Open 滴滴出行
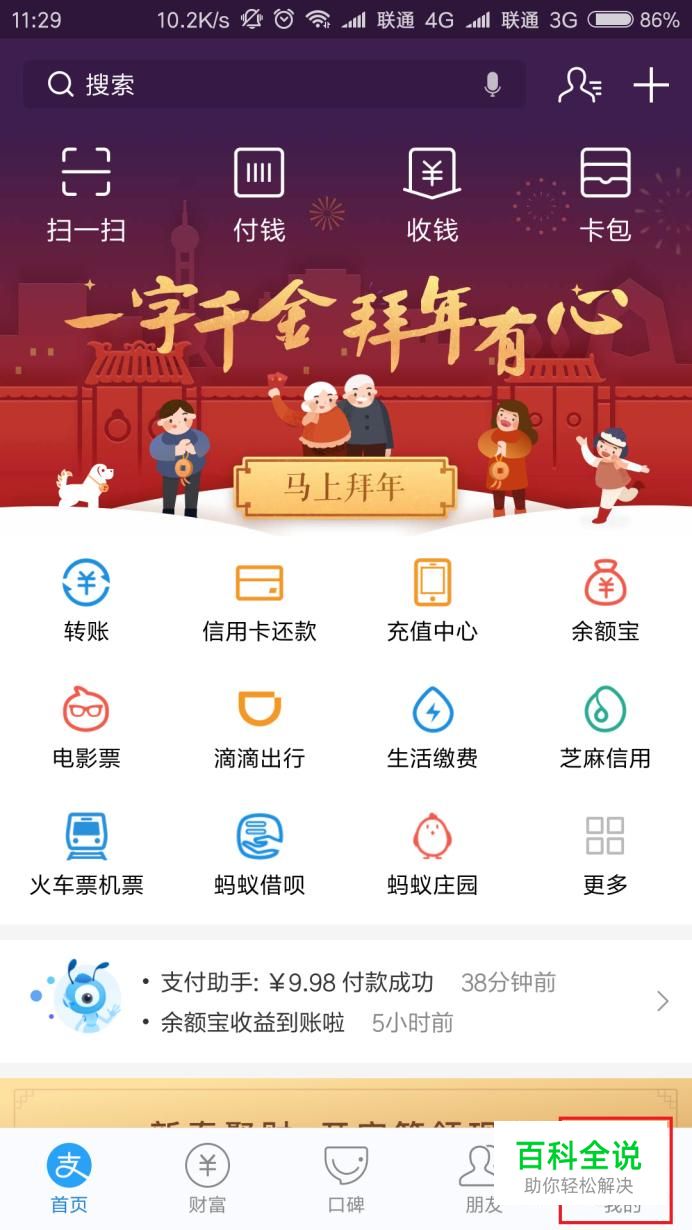Viewport: 692px width, 1230px height. (259, 726)
